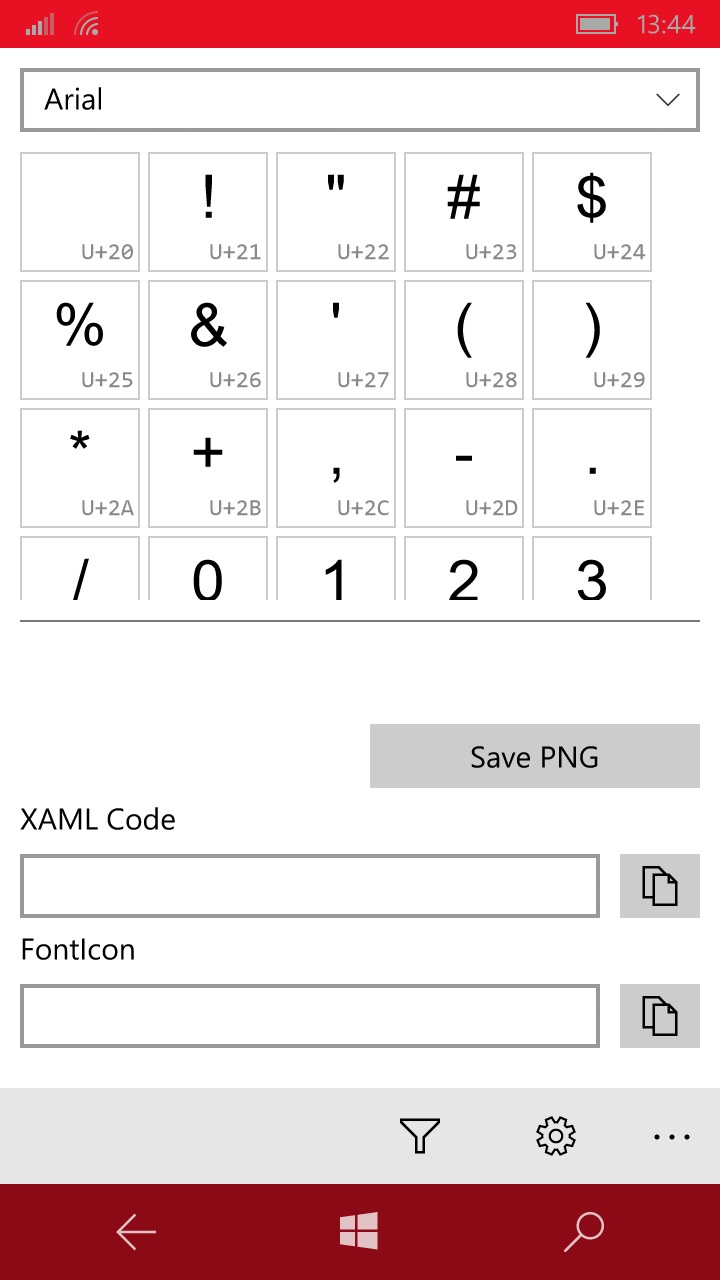This screenshot has width=720, height=1280.
Task: Open the more options ellipsis menu
Action: pos(672,1136)
